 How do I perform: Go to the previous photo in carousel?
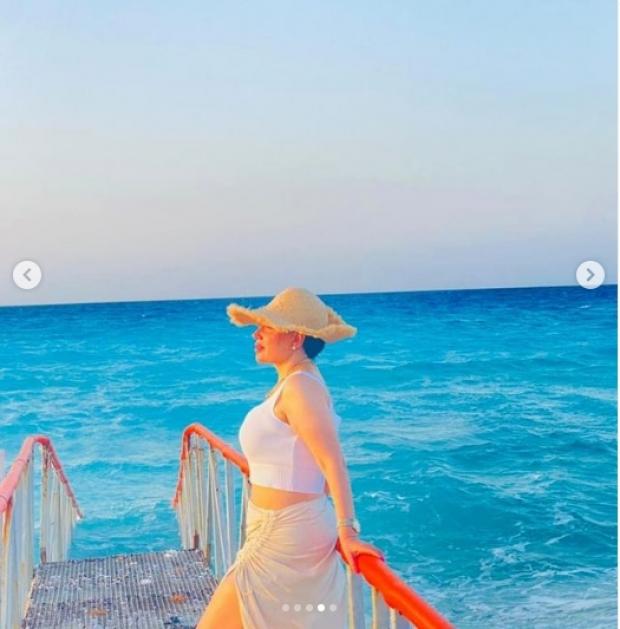pos(27,275)
